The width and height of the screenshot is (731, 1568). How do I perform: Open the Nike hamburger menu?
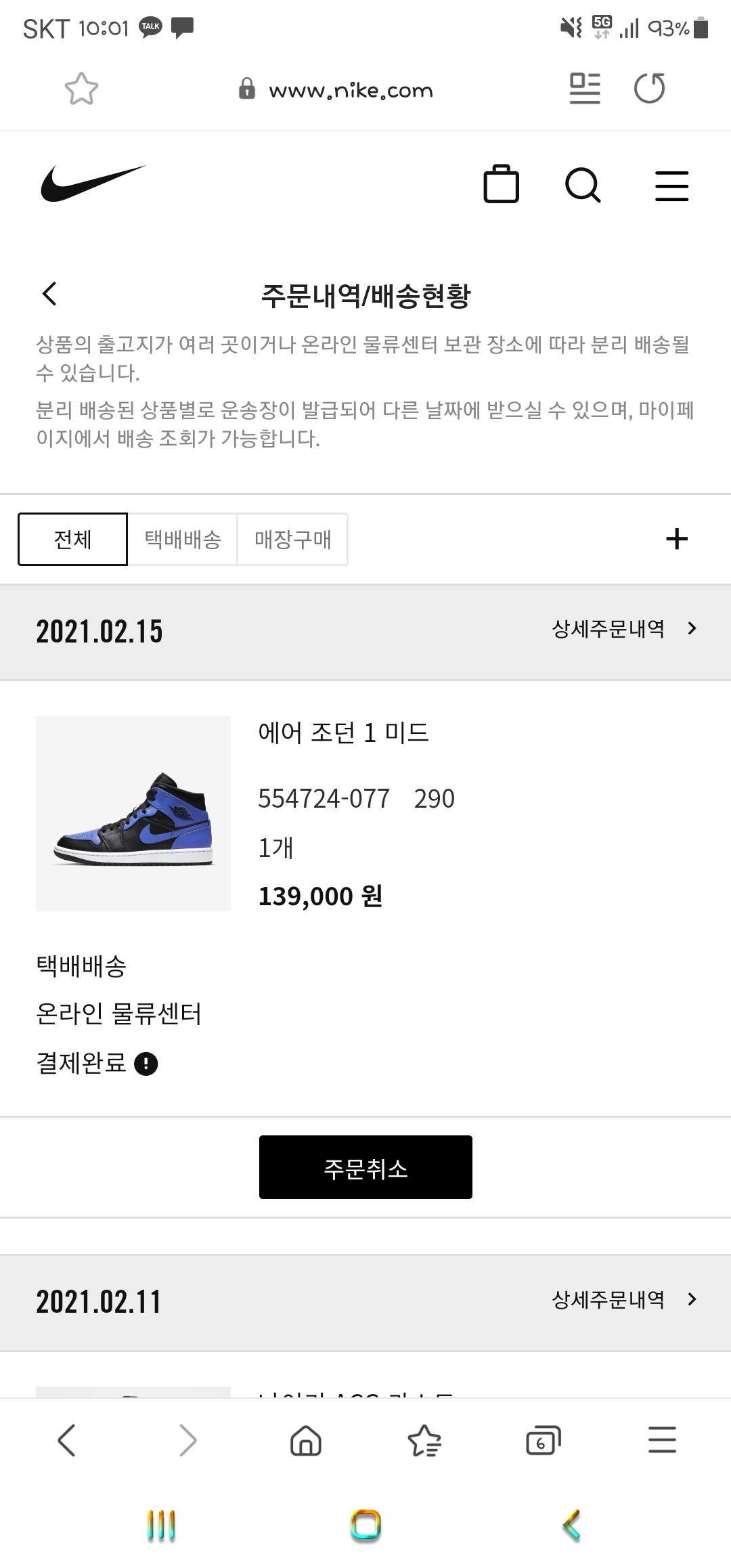(x=671, y=186)
